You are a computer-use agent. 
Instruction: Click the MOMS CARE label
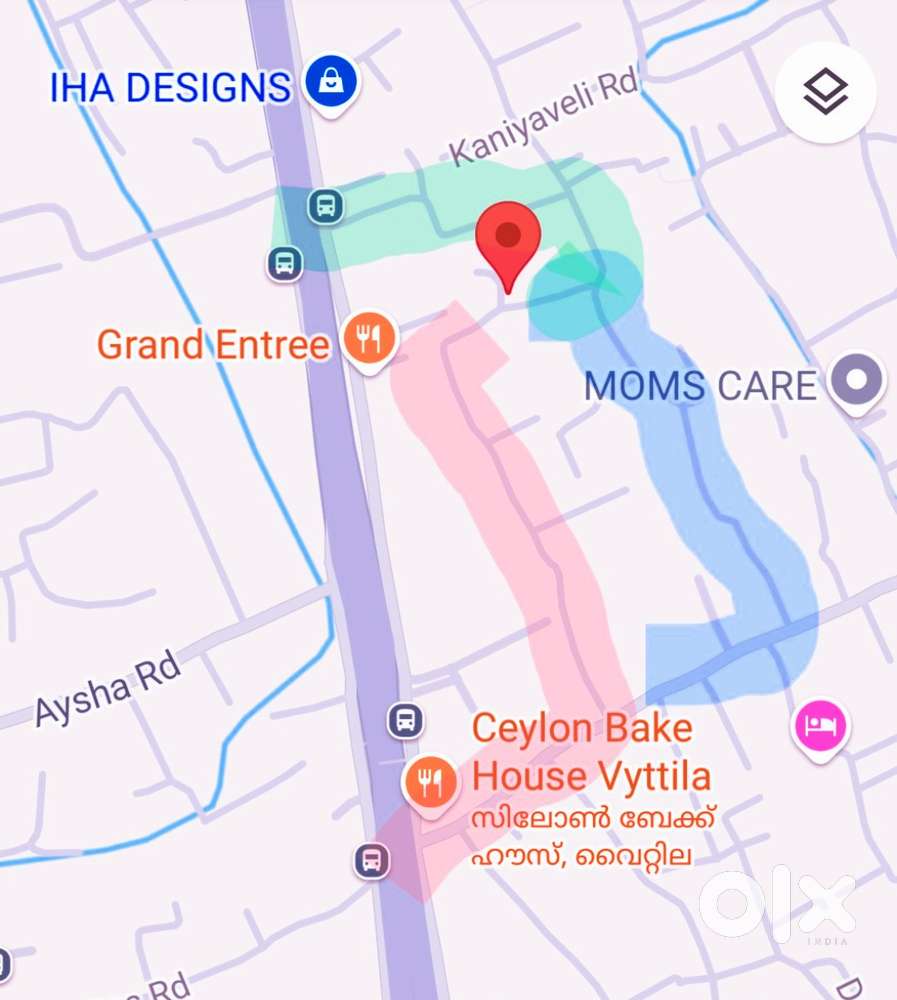coord(700,386)
